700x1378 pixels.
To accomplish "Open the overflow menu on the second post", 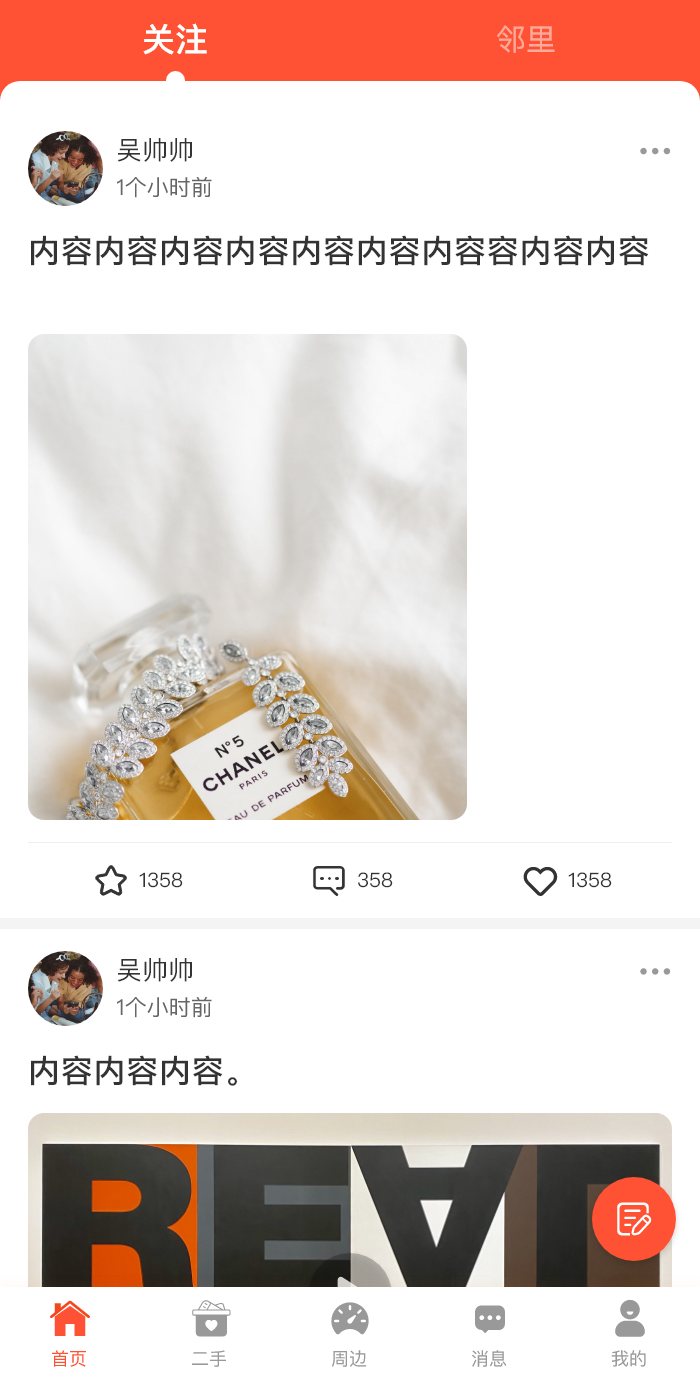I will pyautogui.click(x=655, y=971).
